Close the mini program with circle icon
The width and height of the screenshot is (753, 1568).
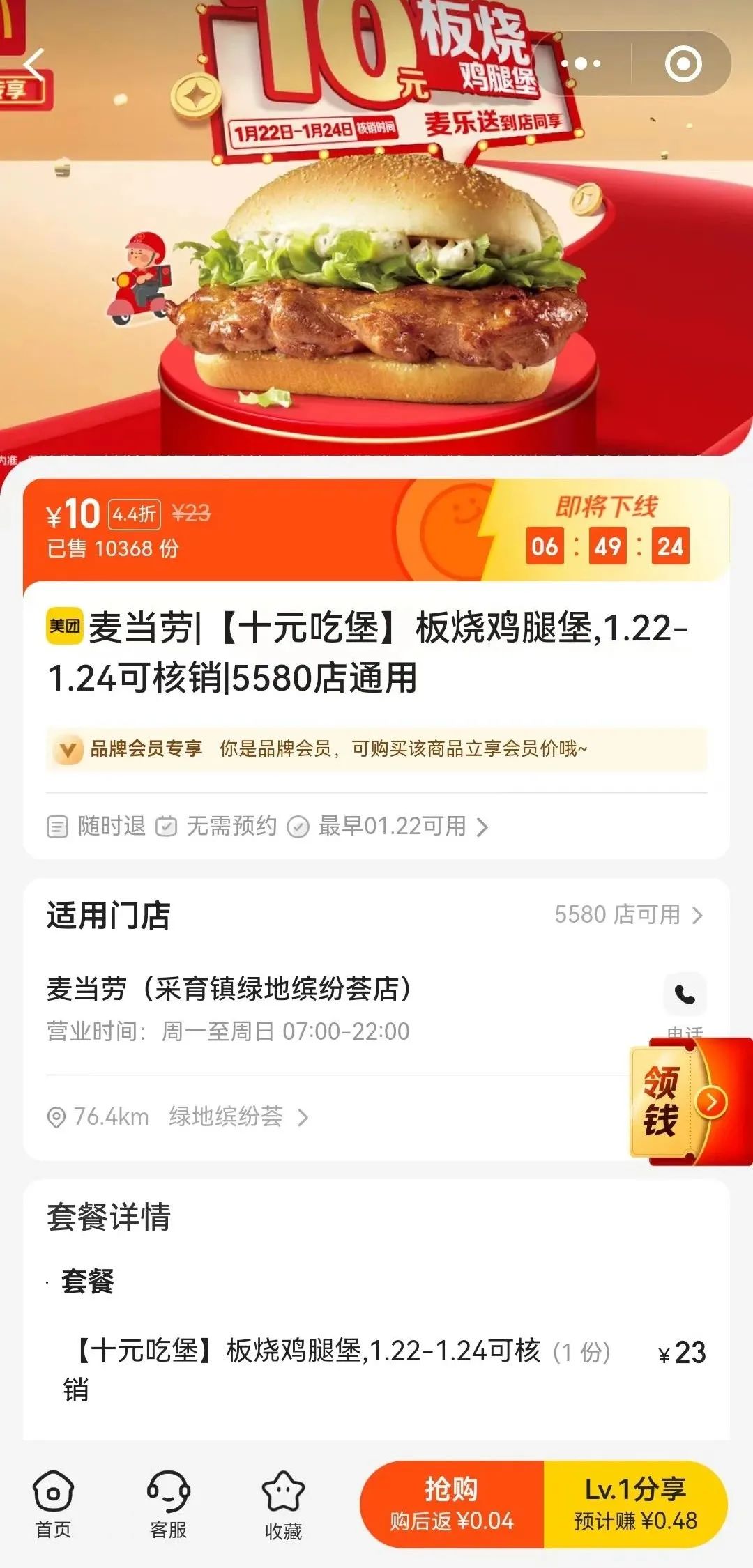click(683, 64)
